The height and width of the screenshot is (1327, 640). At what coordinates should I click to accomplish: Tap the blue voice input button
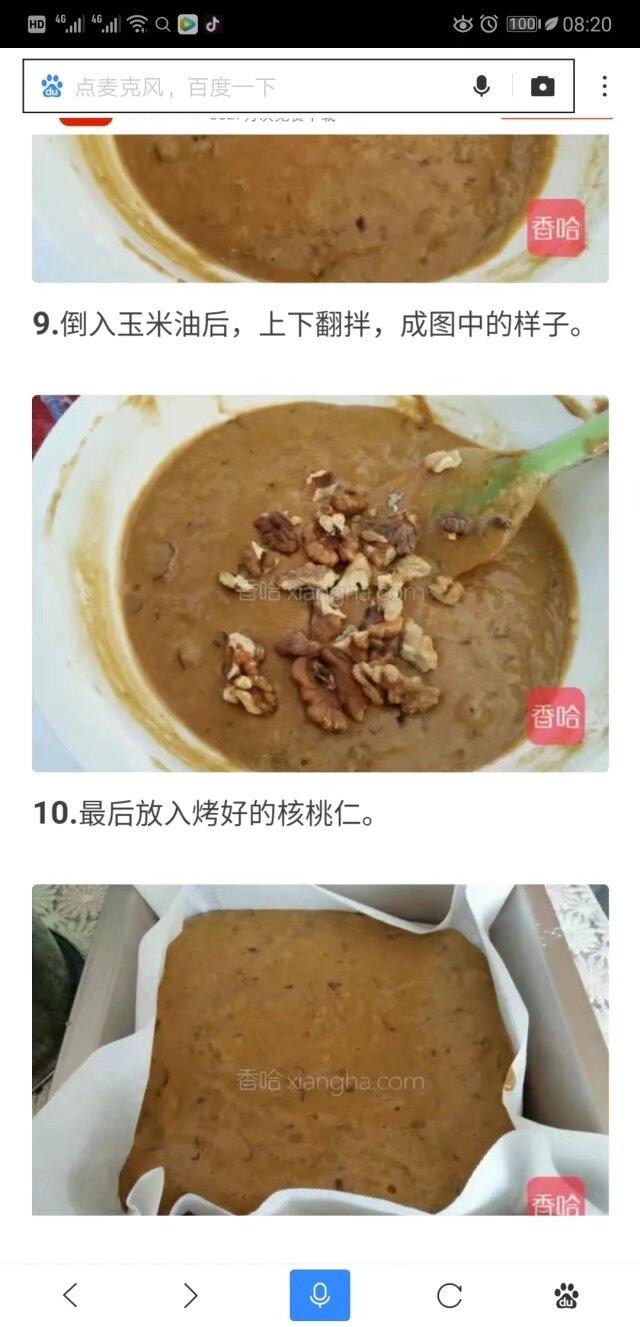[x=320, y=1296]
